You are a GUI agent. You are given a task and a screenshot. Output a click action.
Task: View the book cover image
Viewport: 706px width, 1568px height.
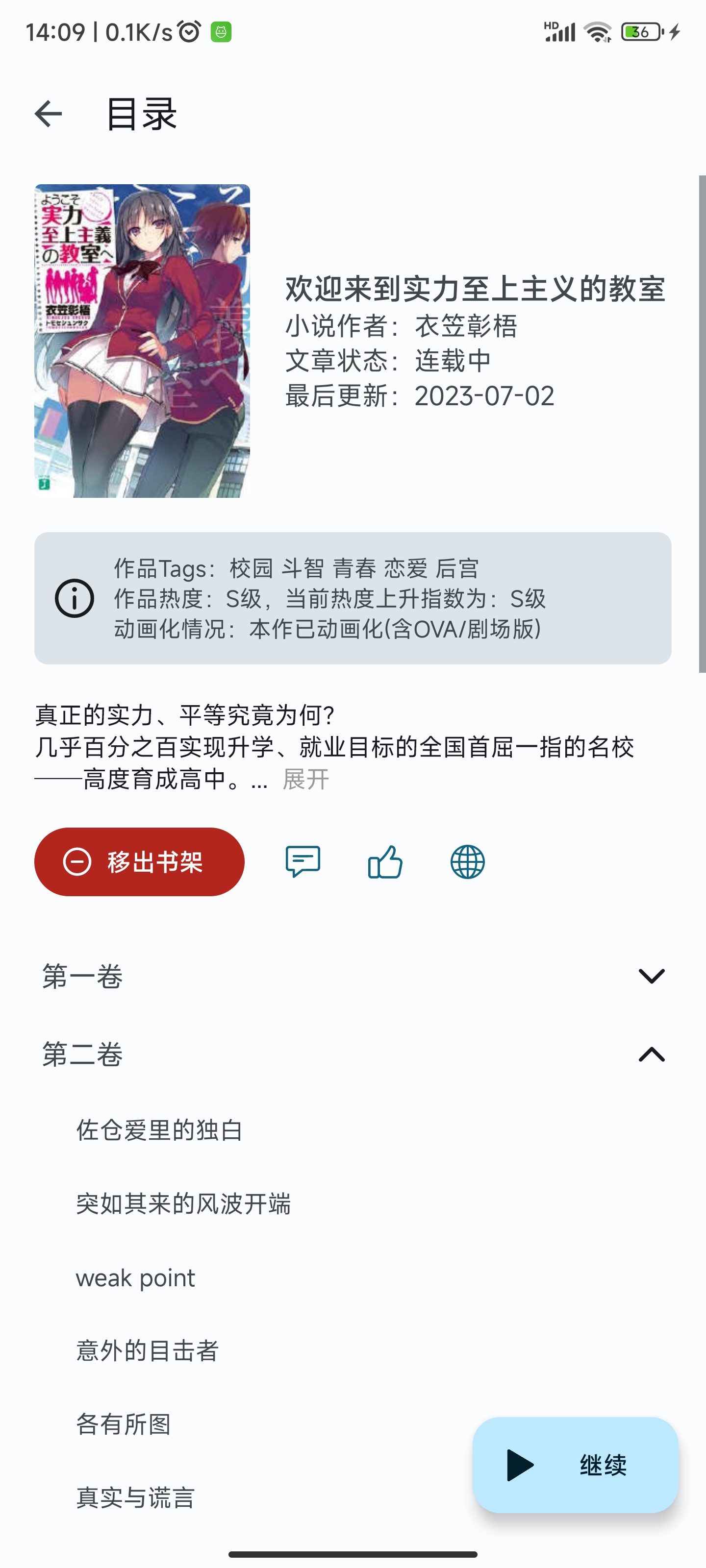pos(142,341)
